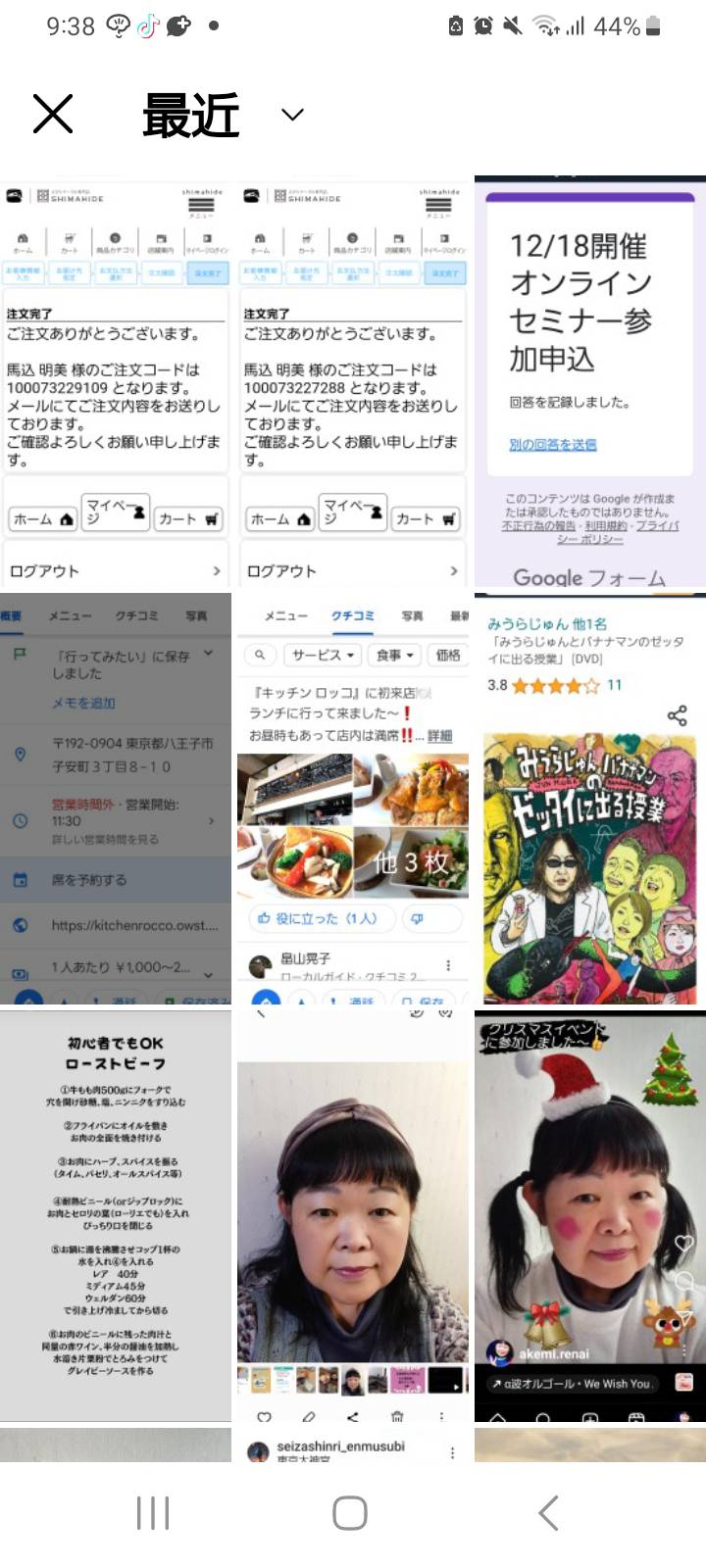Open the キッチンロッコ review screenshot
Screen dimensions: 706x1568
tap(353, 799)
